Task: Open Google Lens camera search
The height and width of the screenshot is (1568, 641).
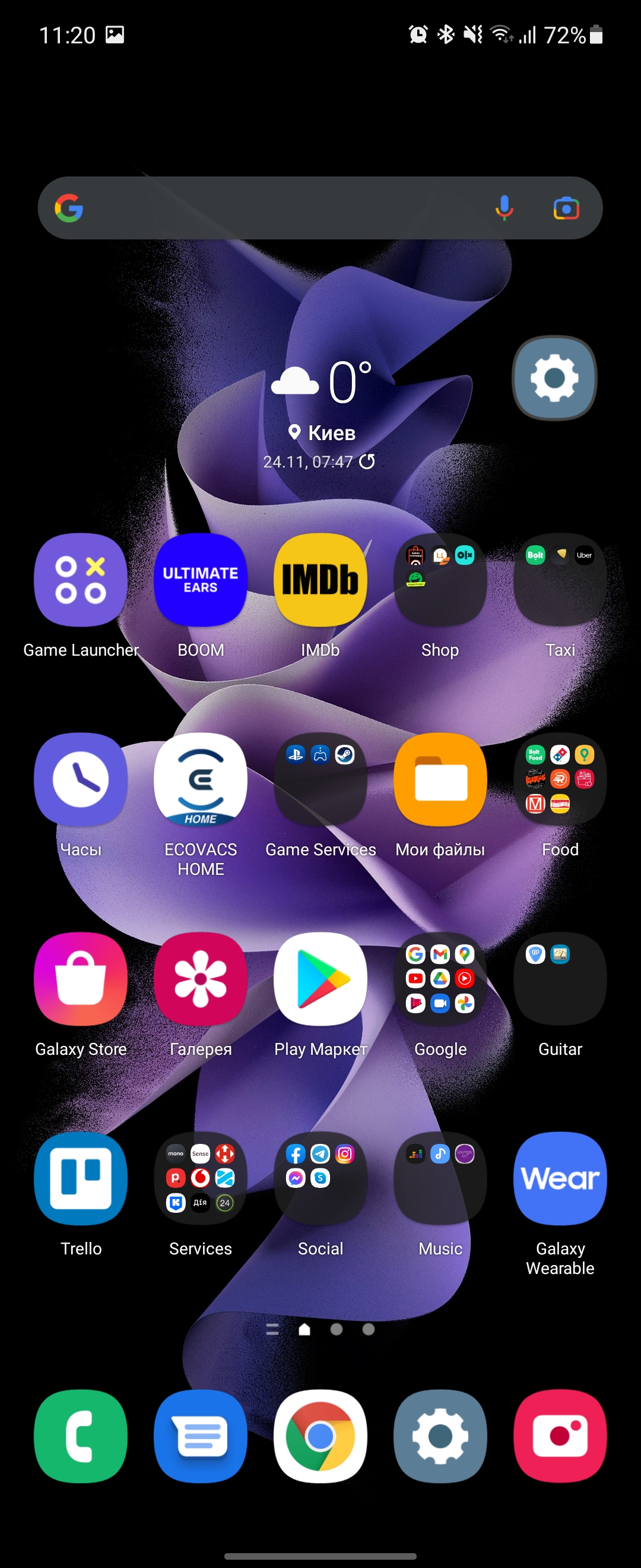Action: click(566, 208)
